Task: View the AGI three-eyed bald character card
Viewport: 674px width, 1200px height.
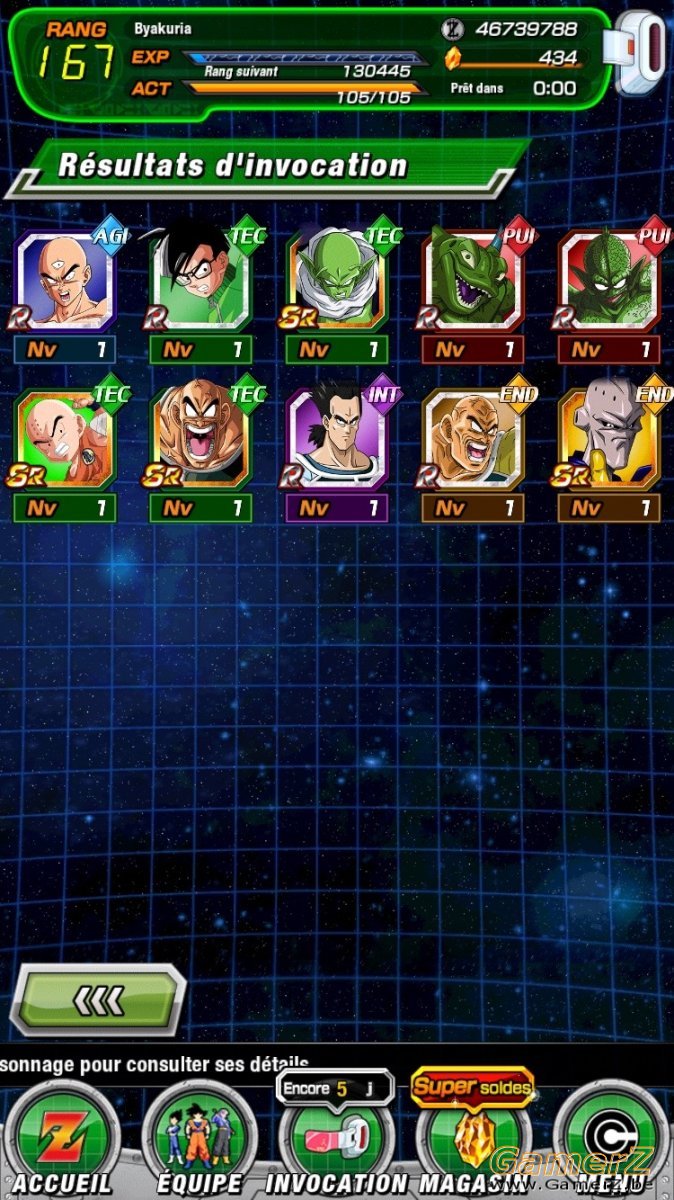Action: pyautogui.click(x=65, y=283)
